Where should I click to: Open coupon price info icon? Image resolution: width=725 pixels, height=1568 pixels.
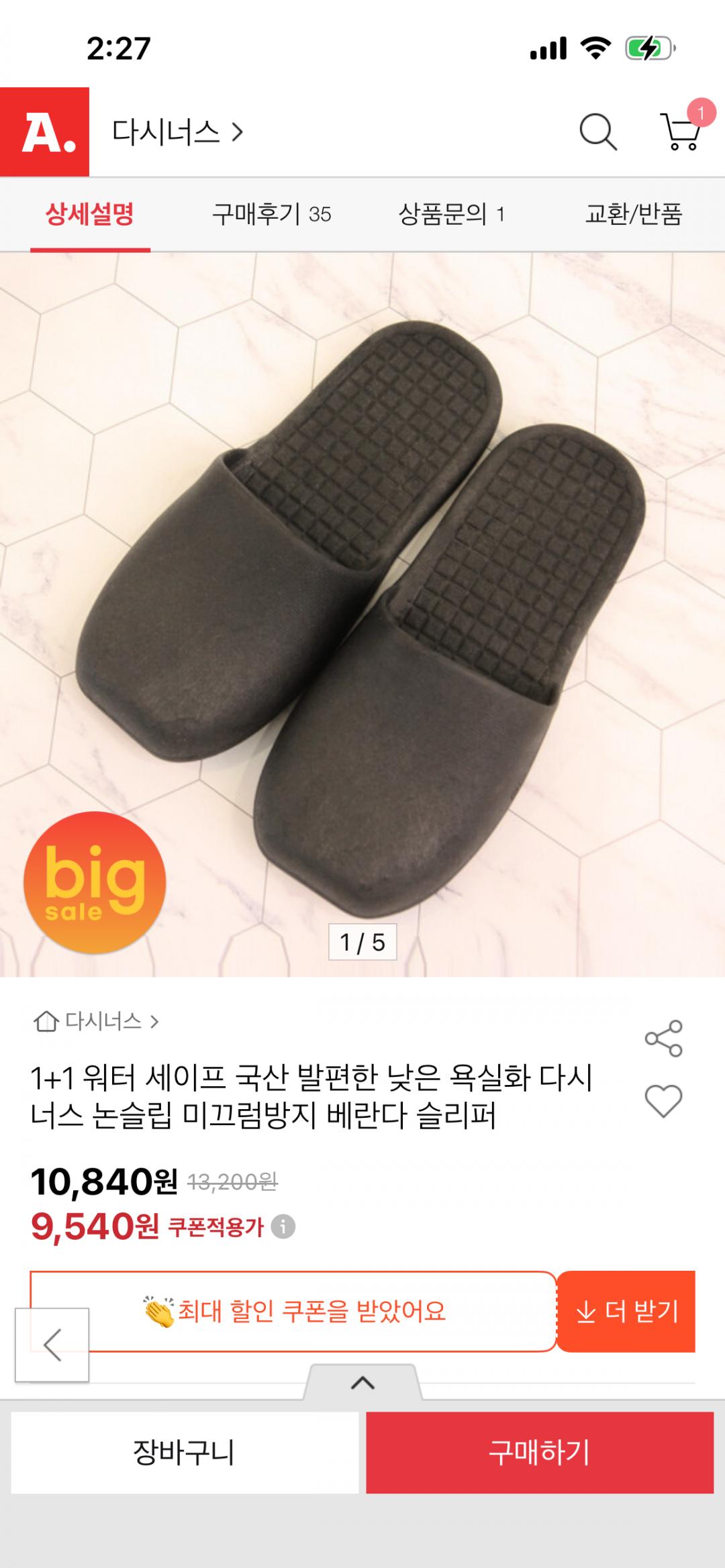283,1226
